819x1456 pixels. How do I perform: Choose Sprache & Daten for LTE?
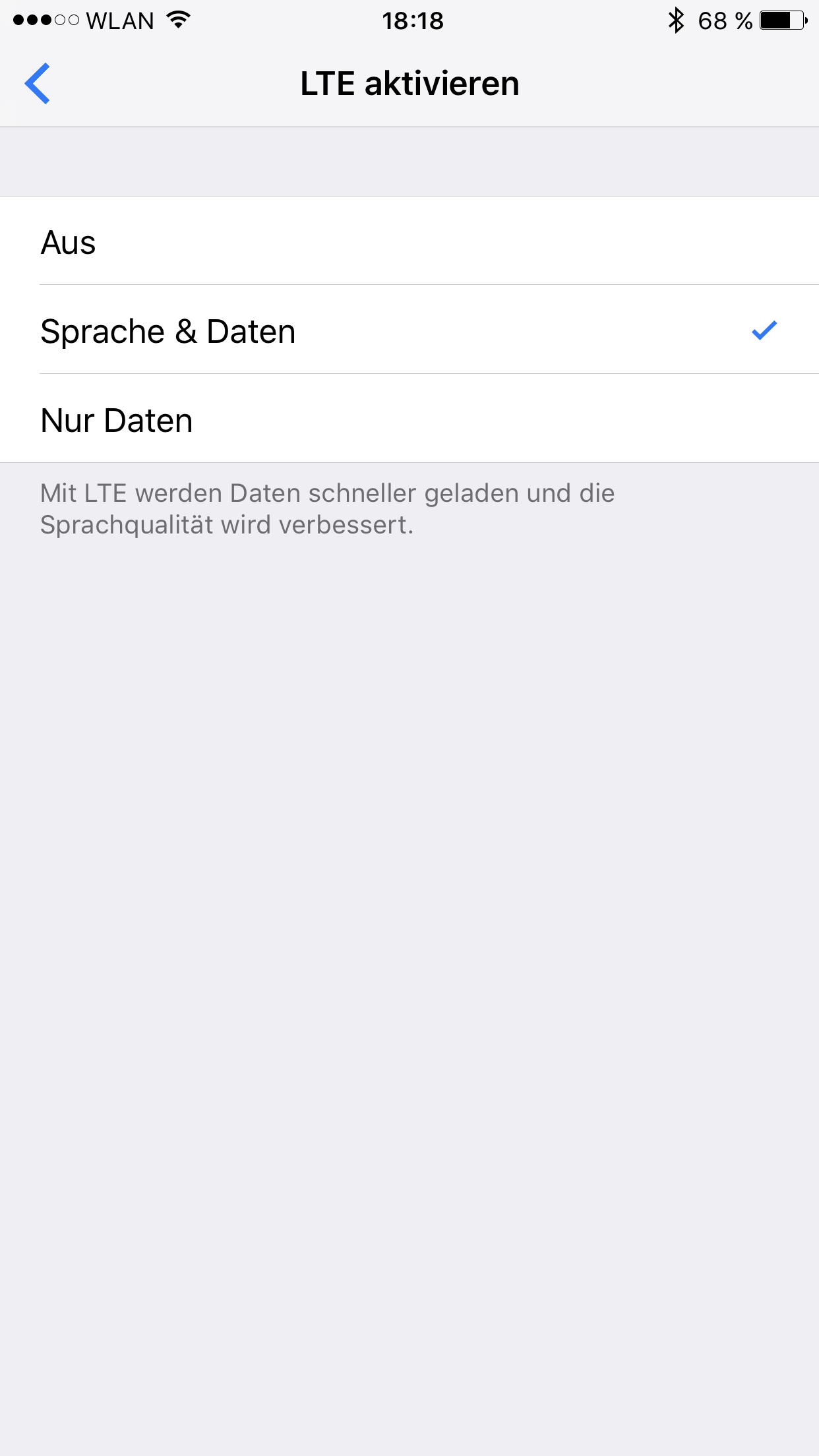coord(409,330)
